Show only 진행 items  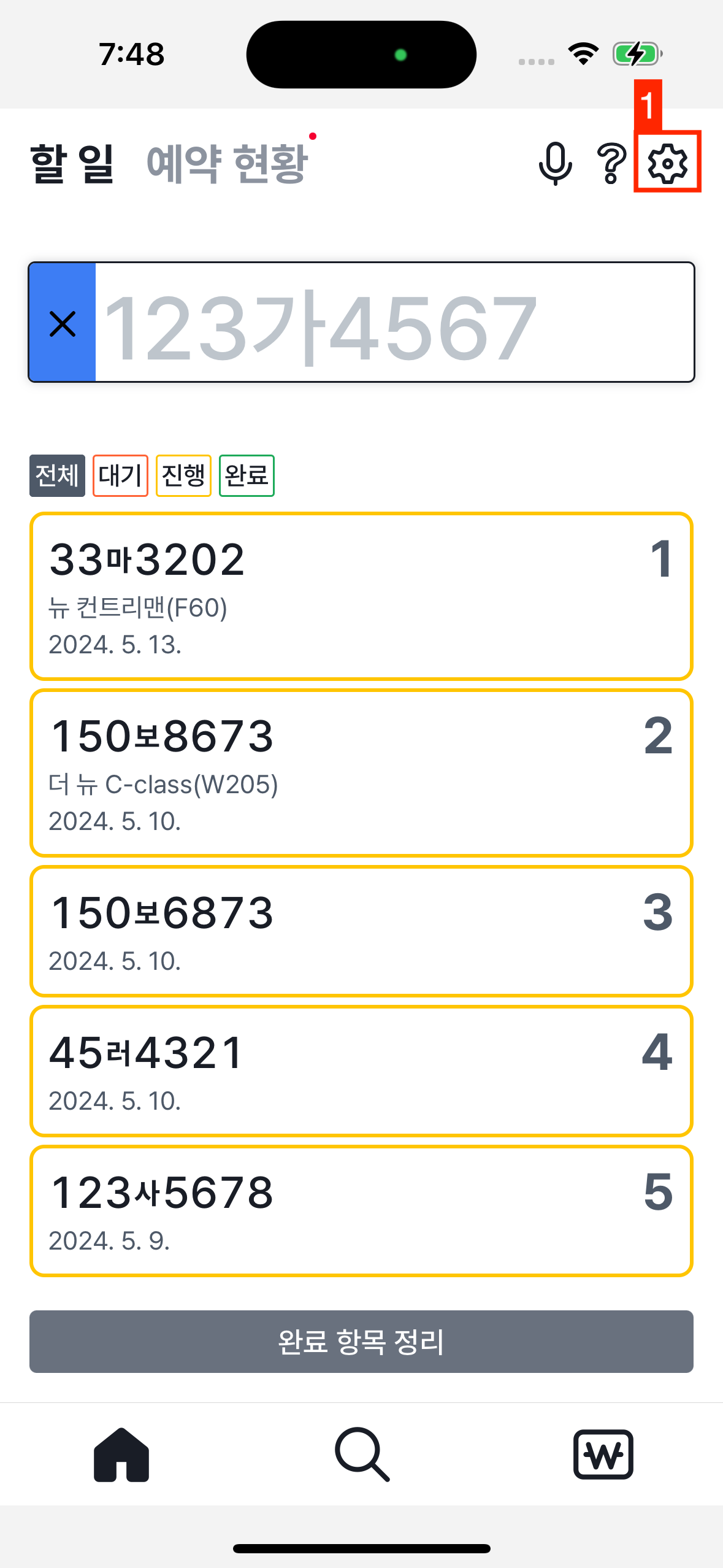[x=183, y=475]
